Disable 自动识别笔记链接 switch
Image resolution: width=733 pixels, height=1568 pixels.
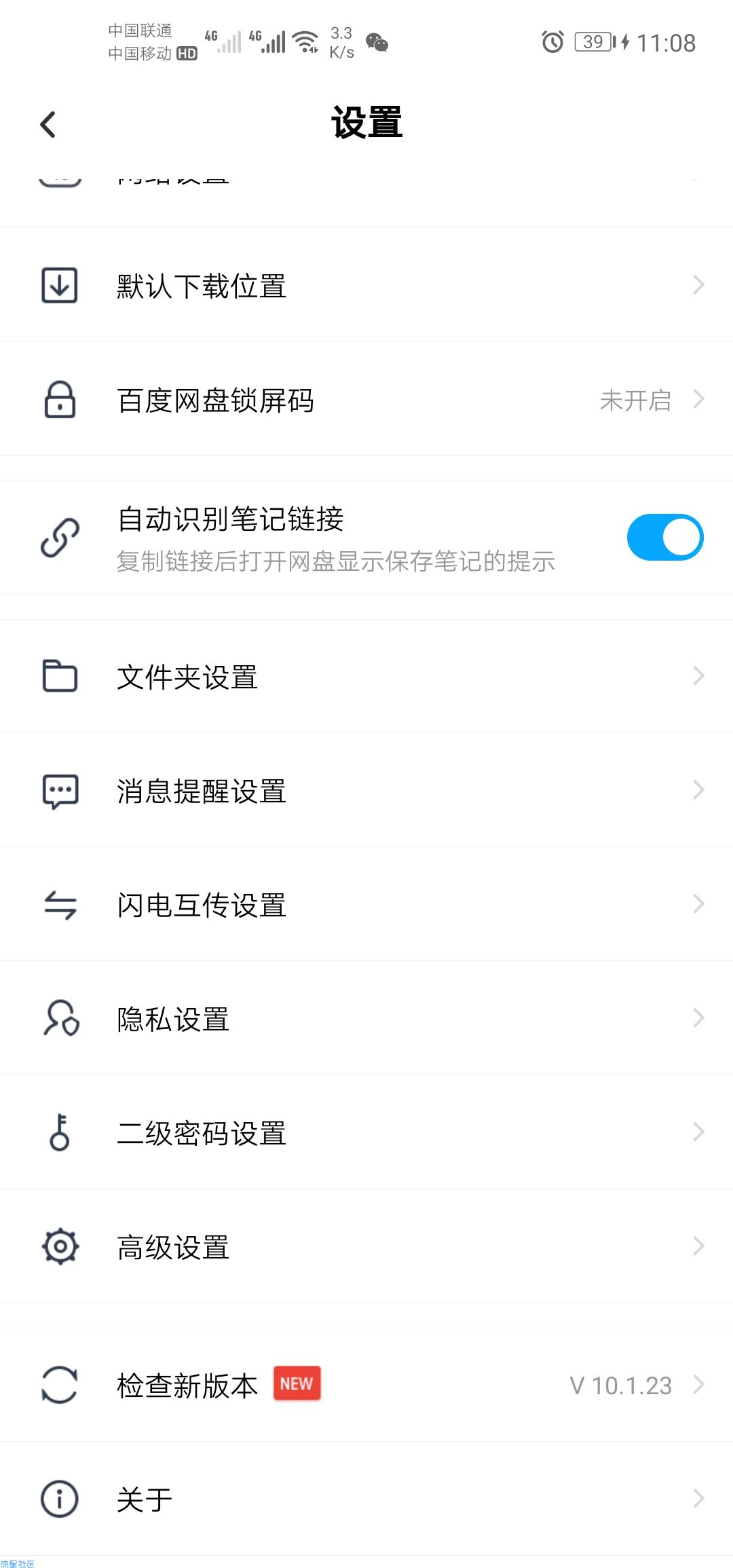click(664, 538)
